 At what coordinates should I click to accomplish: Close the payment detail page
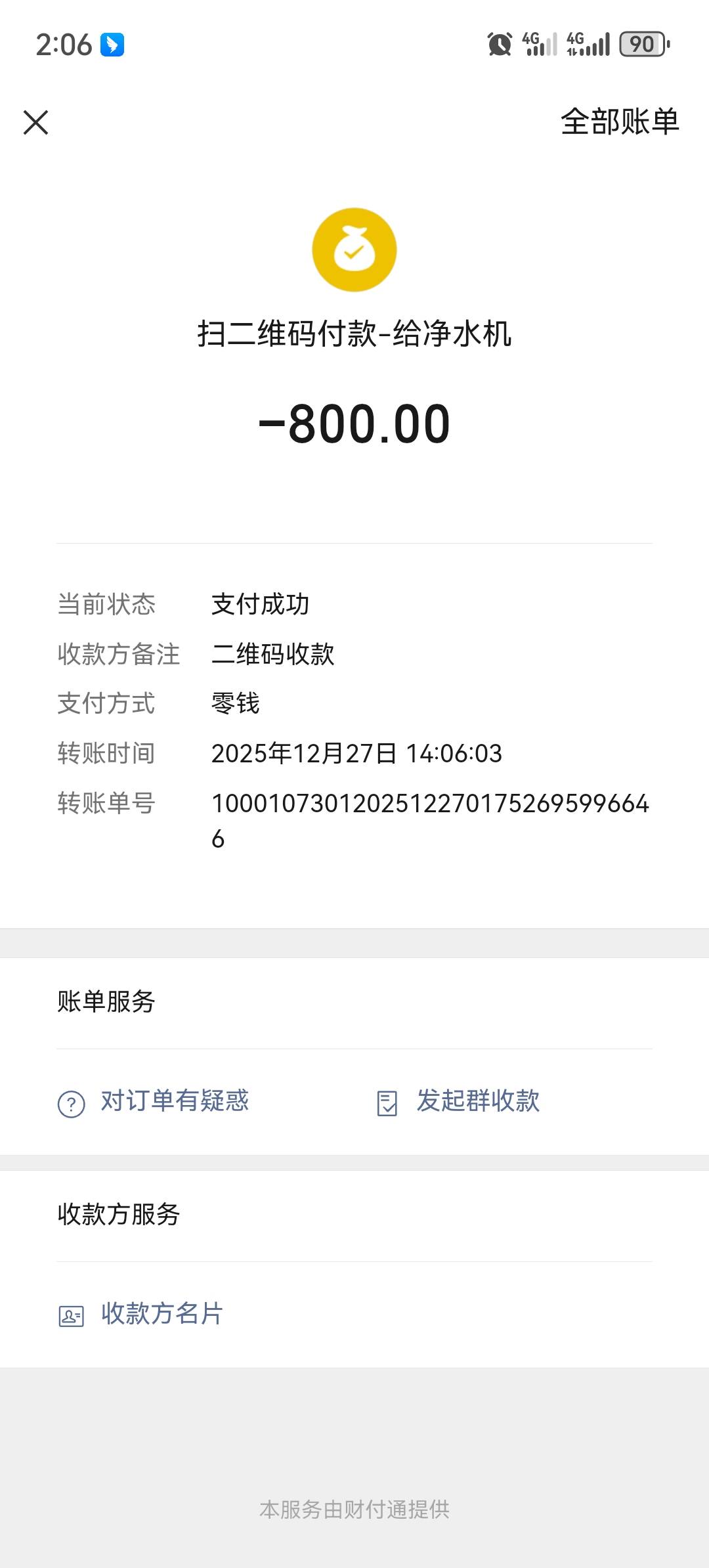click(36, 123)
